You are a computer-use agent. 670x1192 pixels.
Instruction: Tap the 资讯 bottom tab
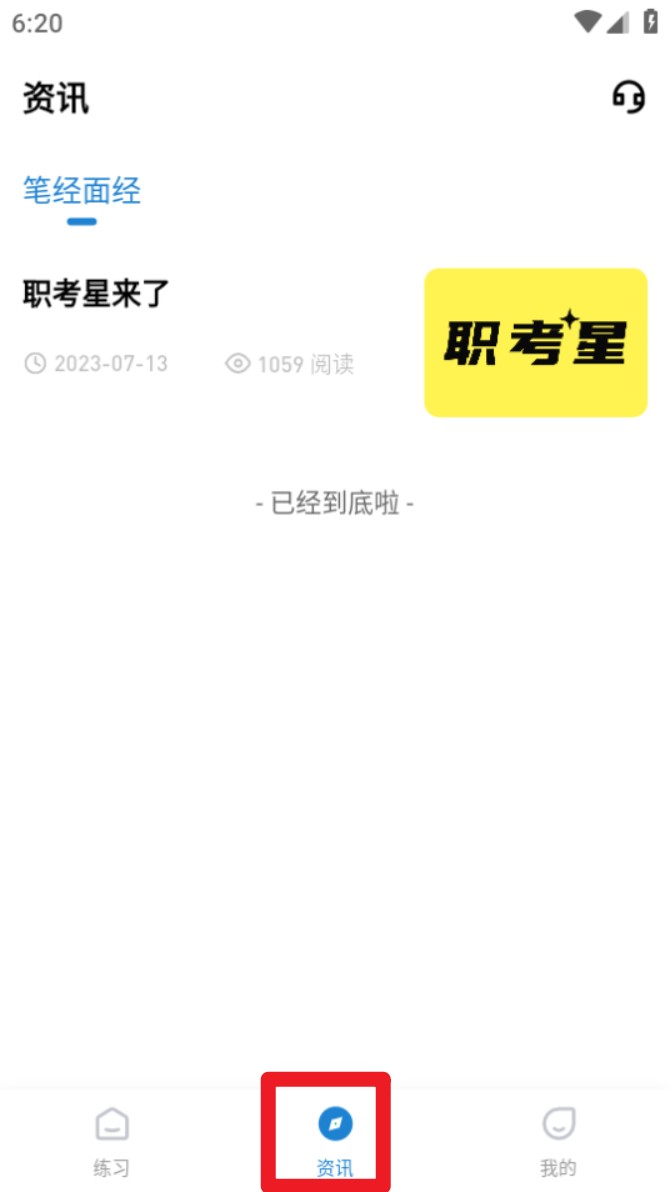335,1139
